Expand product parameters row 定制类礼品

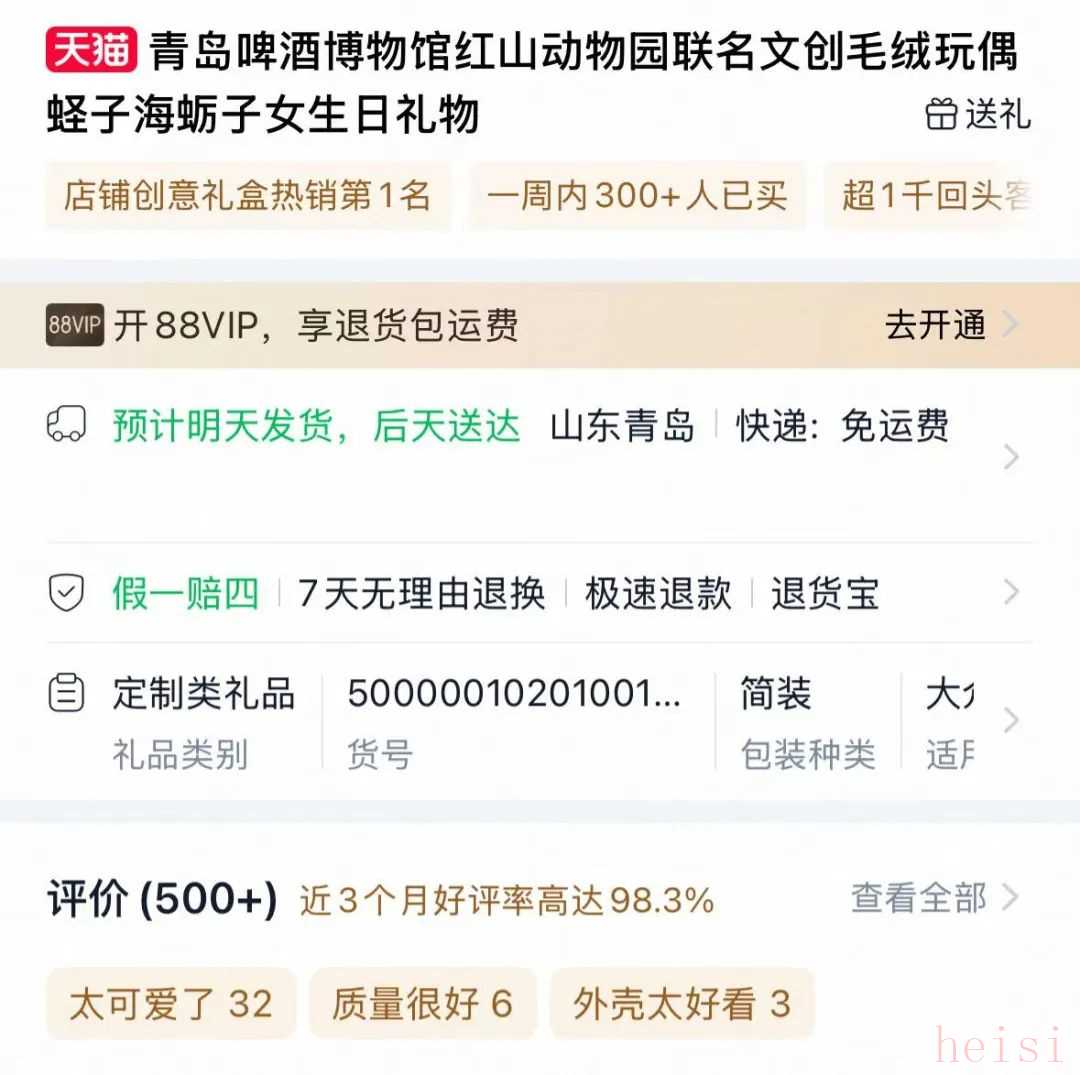click(204, 694)
